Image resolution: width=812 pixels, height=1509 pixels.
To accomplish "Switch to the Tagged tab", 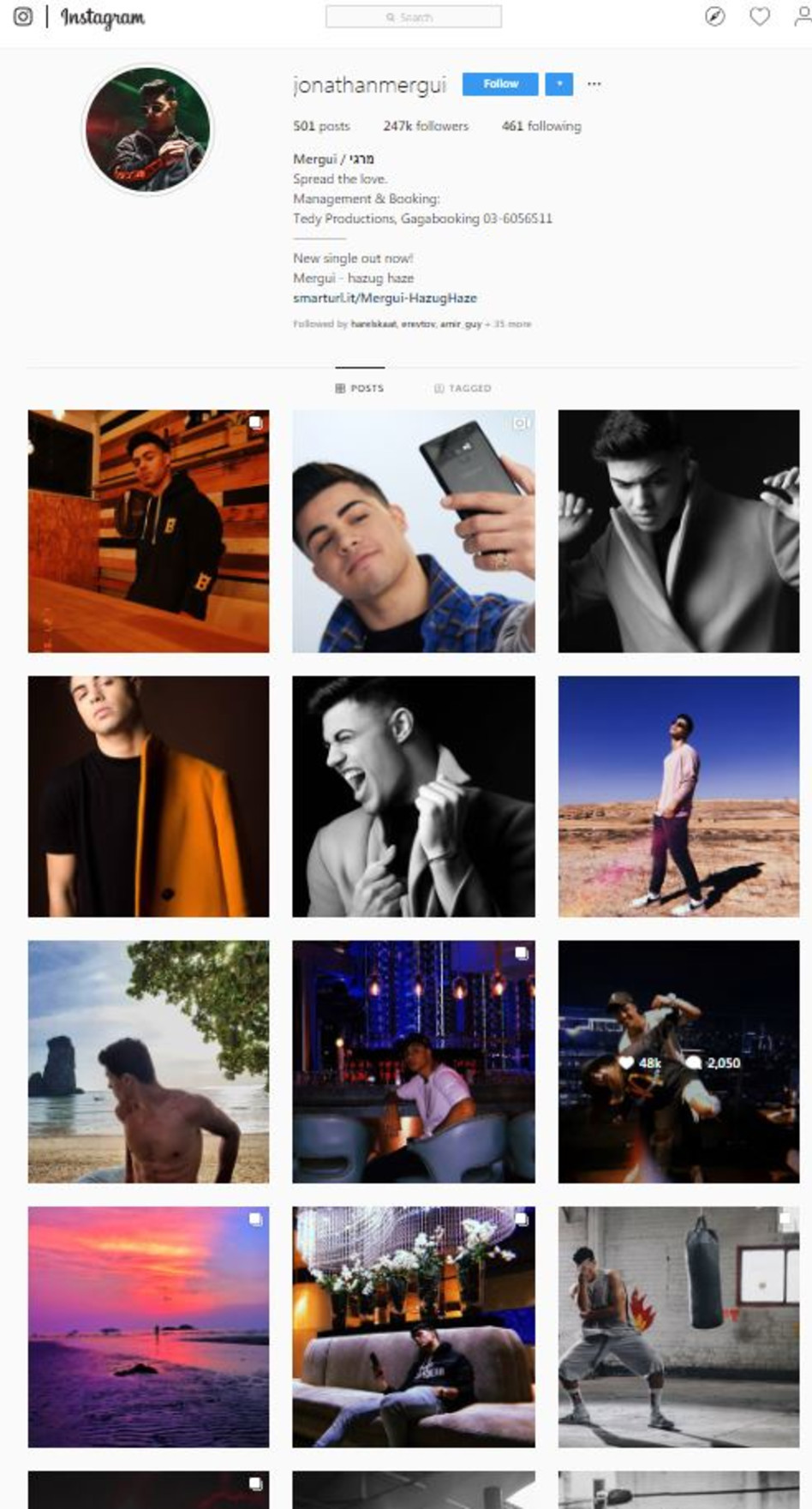I will pos(463,388).
